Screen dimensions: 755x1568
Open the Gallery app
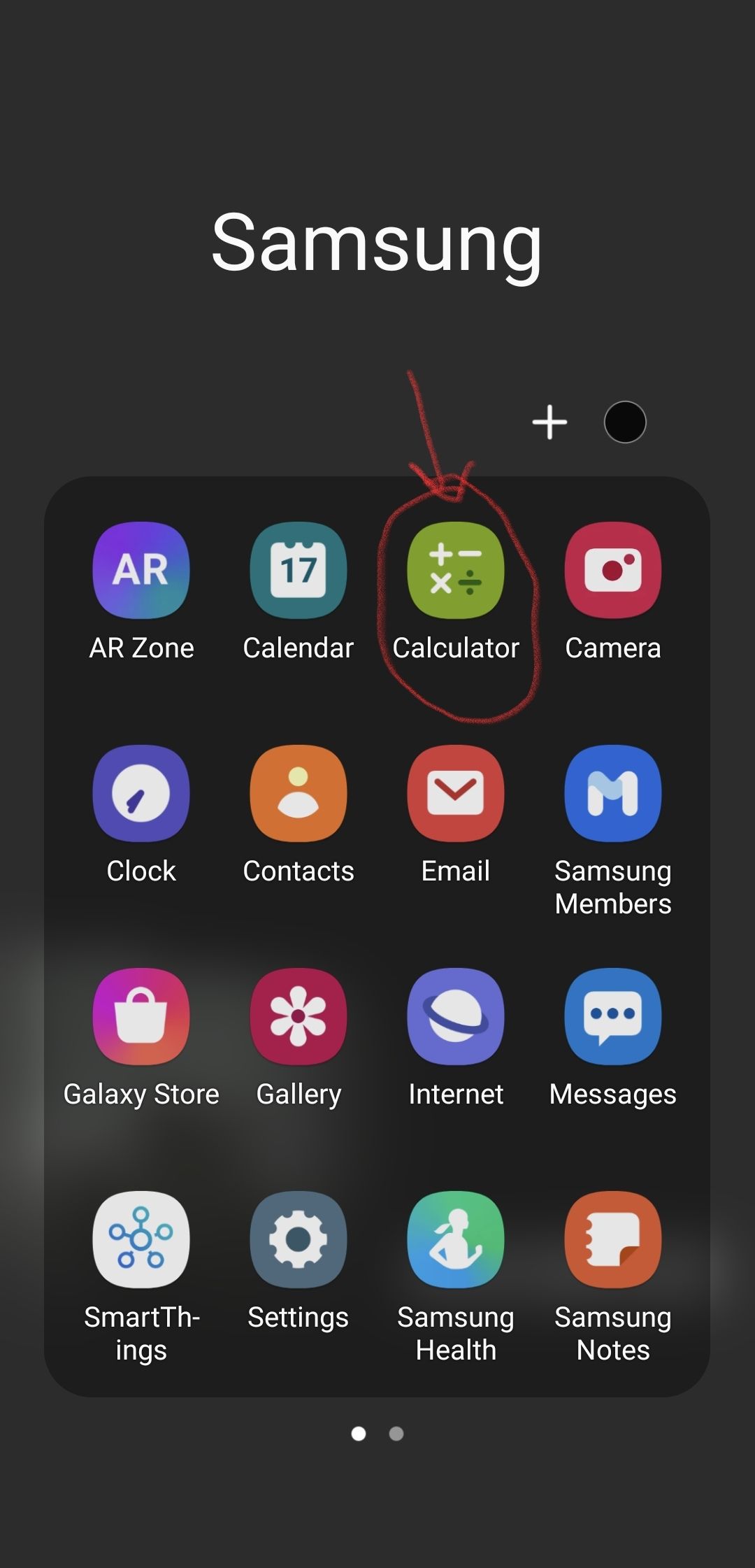pos(299,1018)
